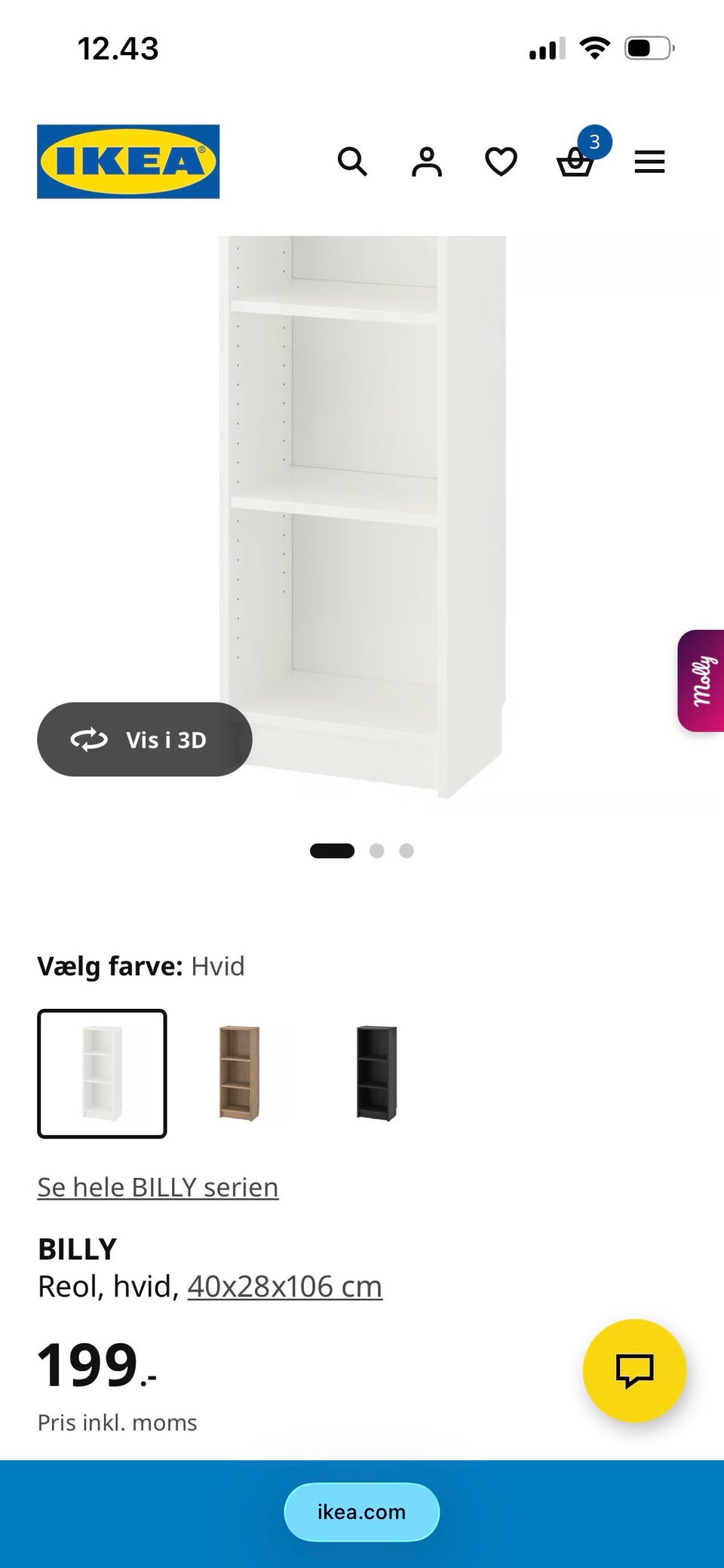Open Se hele BILLY serien link
724x1568 pixels.
tap(157, 1186)
